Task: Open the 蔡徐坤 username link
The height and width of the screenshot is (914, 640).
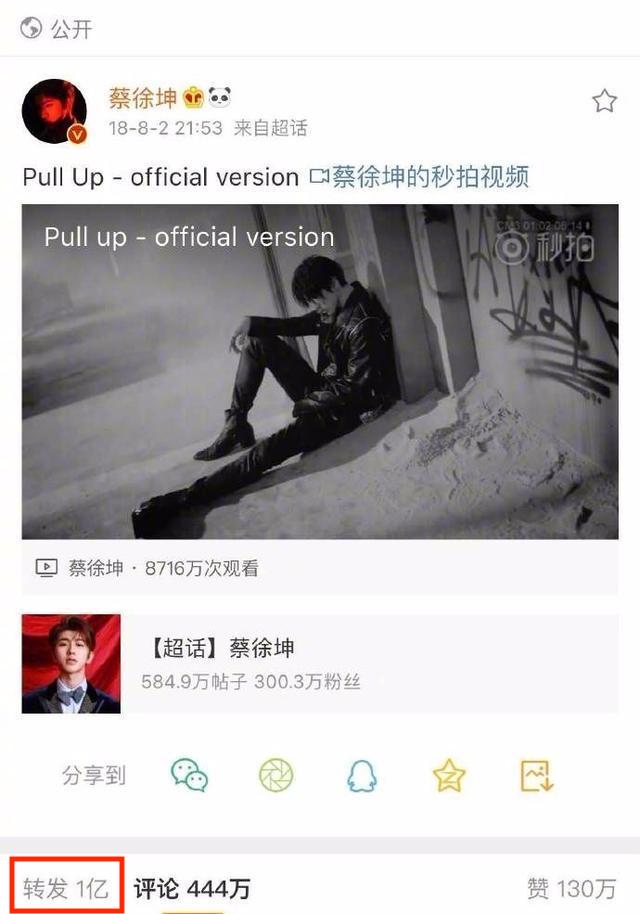Action: pos(143,98)
